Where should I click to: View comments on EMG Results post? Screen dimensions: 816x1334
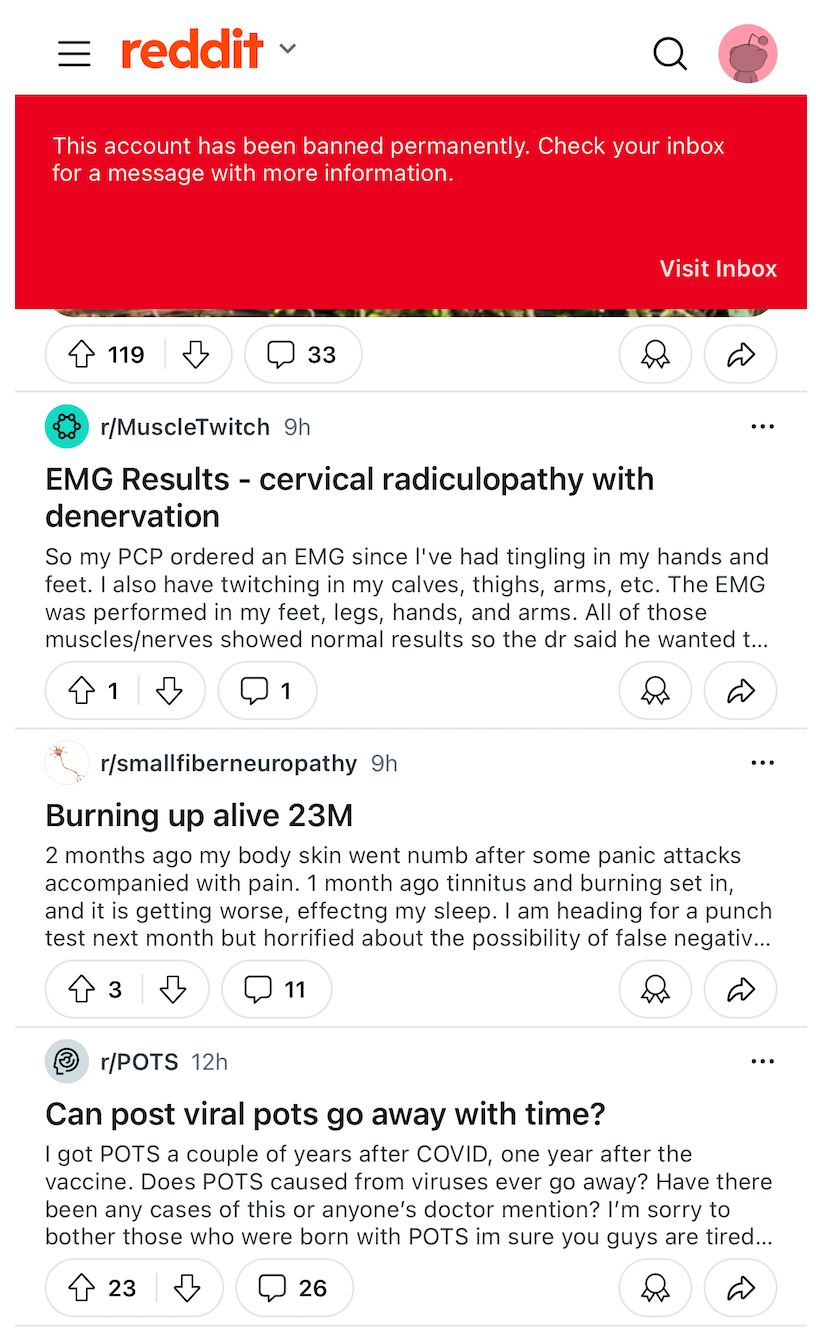click(267, 691)
